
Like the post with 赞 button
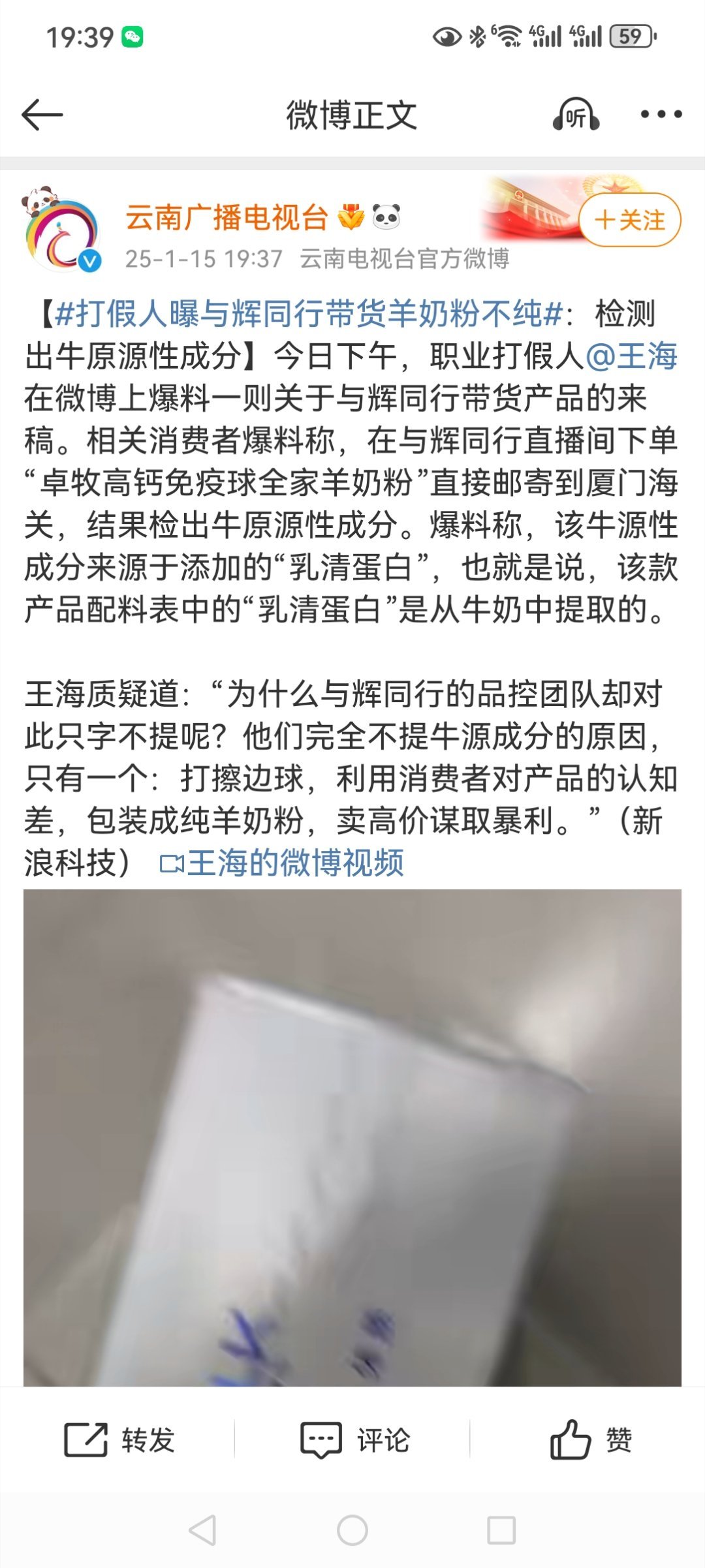tap(590, 1439)
